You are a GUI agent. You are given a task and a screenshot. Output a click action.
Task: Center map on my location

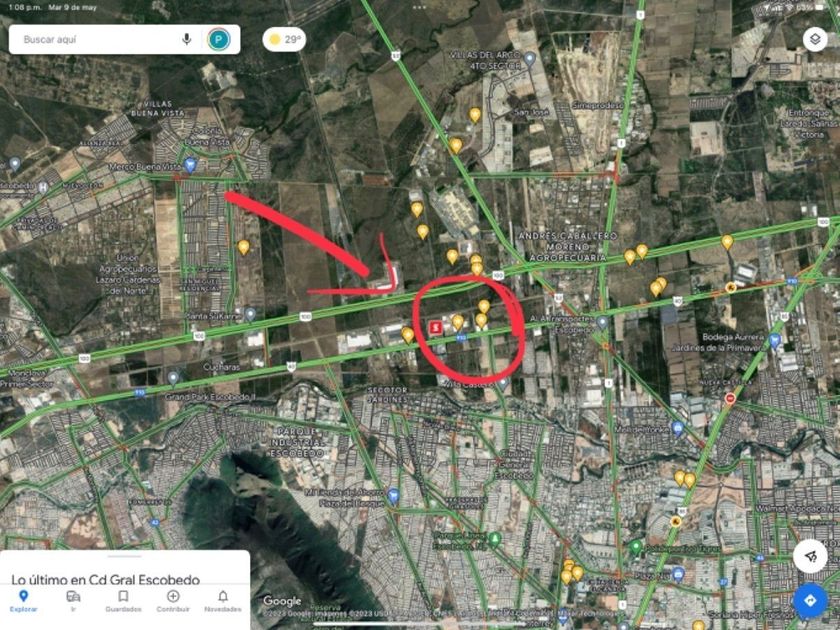(x=811, y=556)
